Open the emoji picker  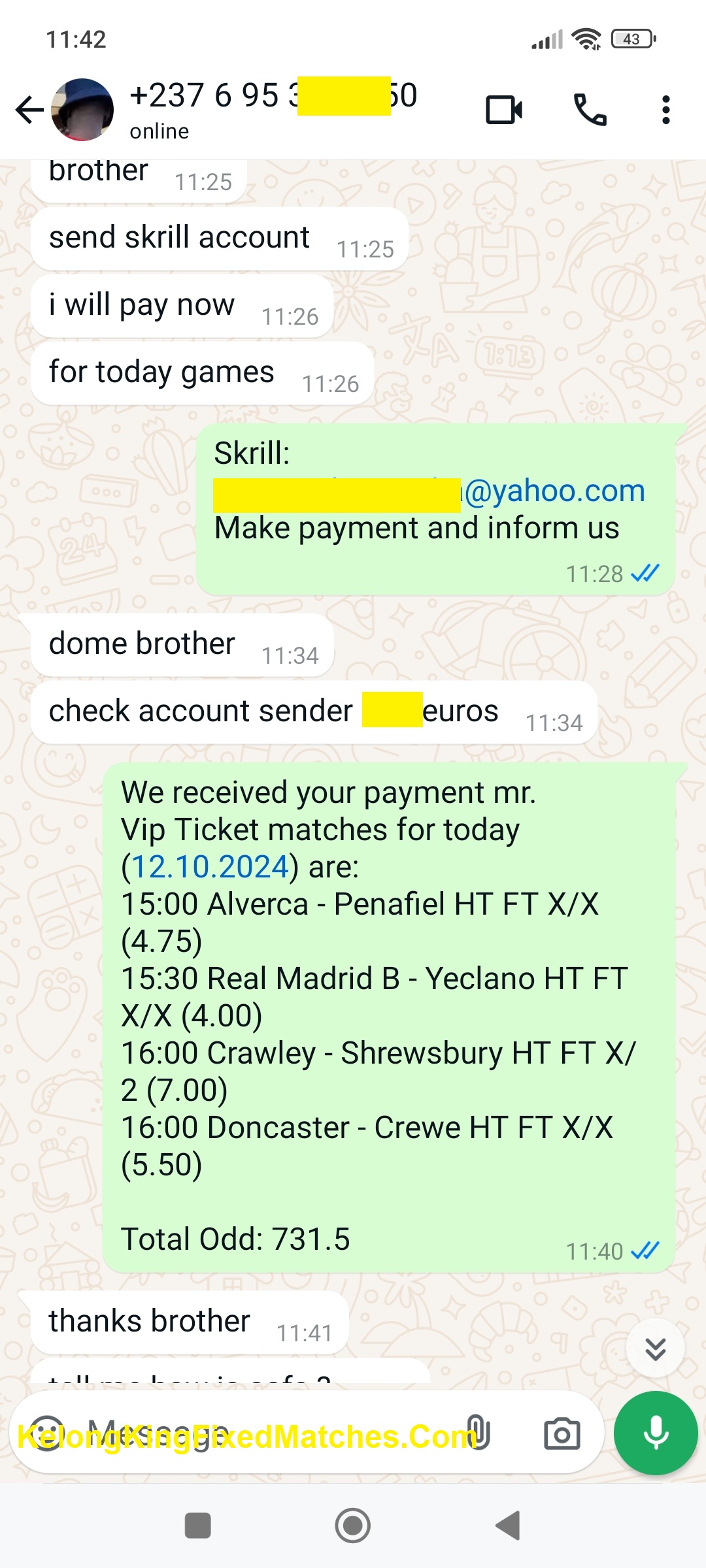pos(47,1433)
